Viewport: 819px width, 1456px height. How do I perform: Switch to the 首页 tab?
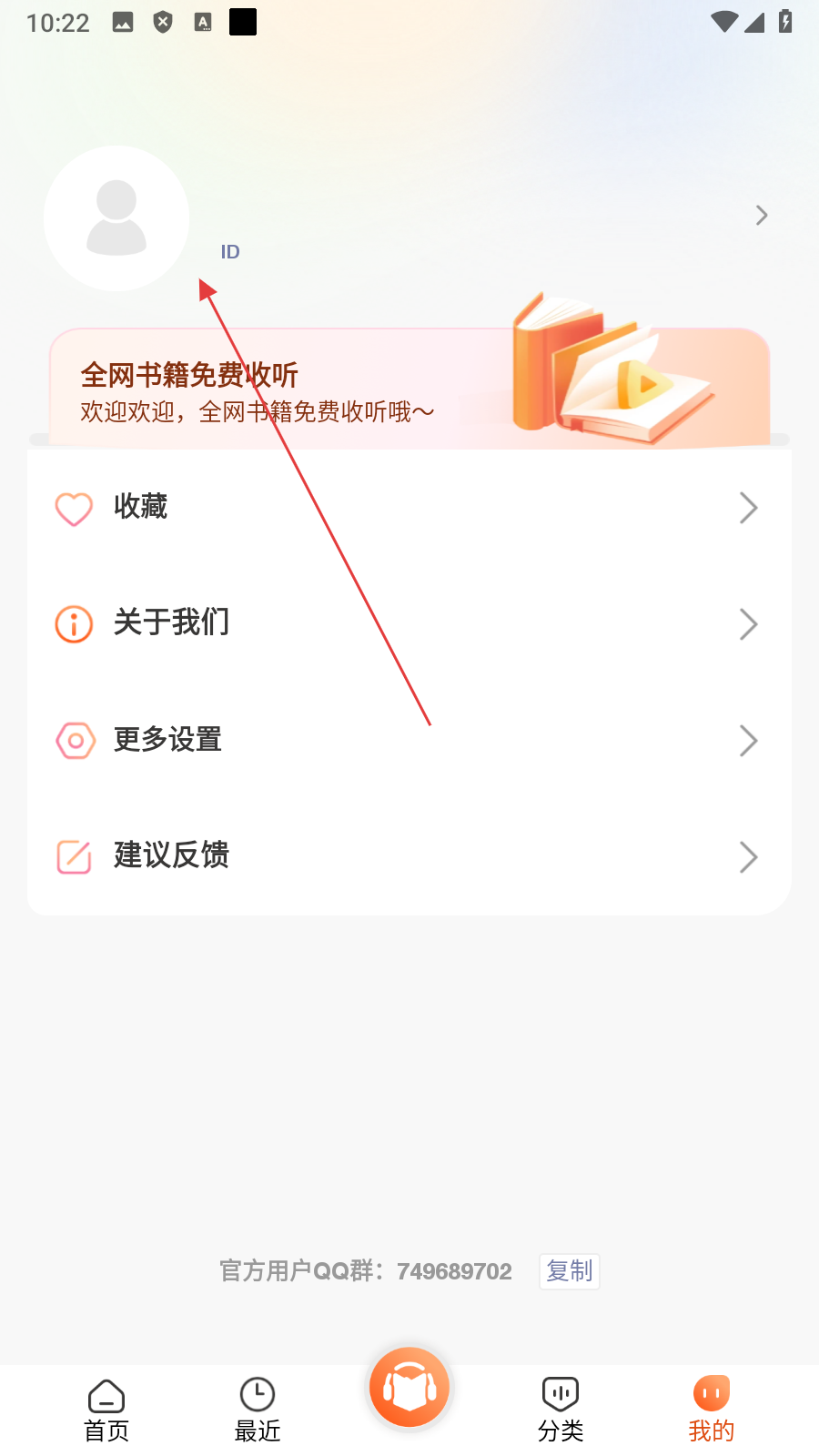[x=106, y=1410]
